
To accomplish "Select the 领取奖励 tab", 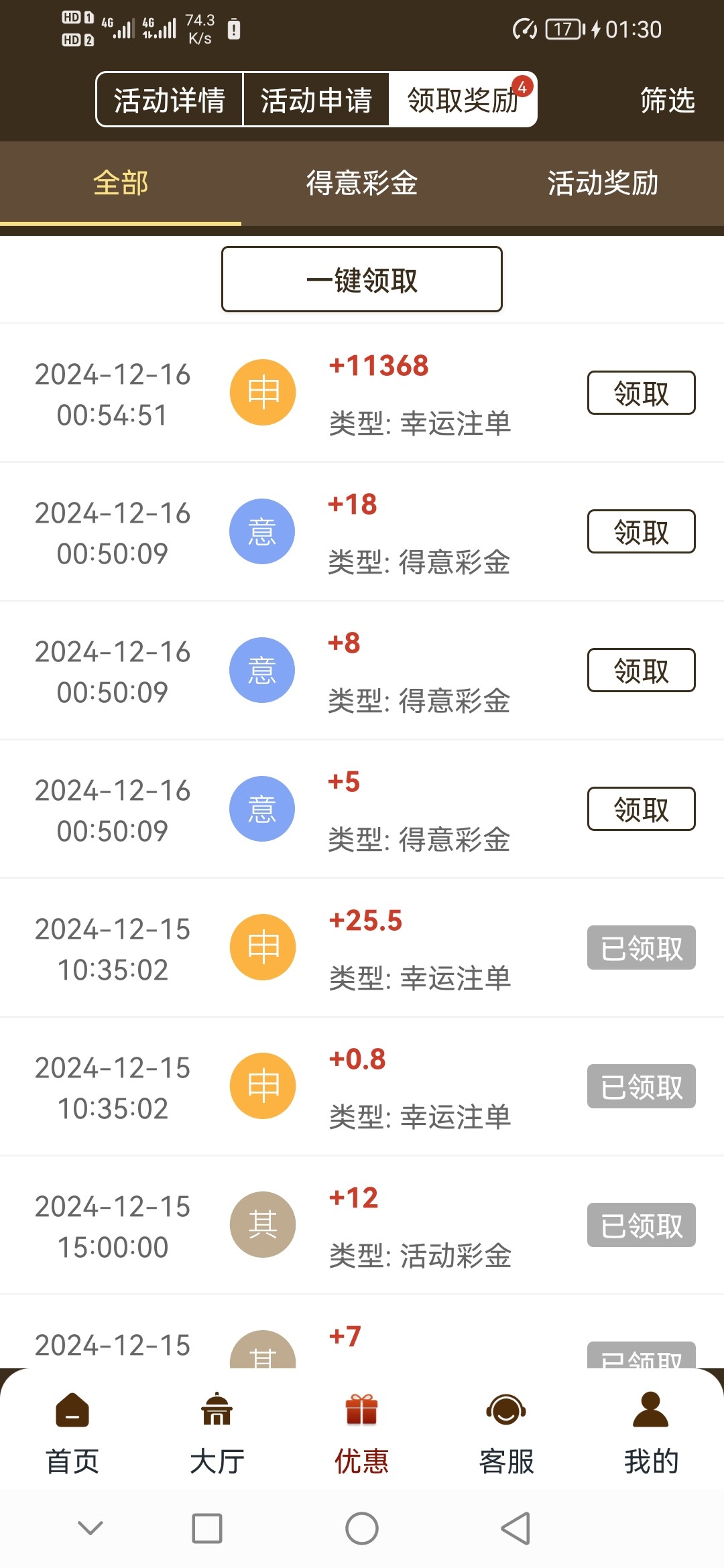I will [463, 100].
